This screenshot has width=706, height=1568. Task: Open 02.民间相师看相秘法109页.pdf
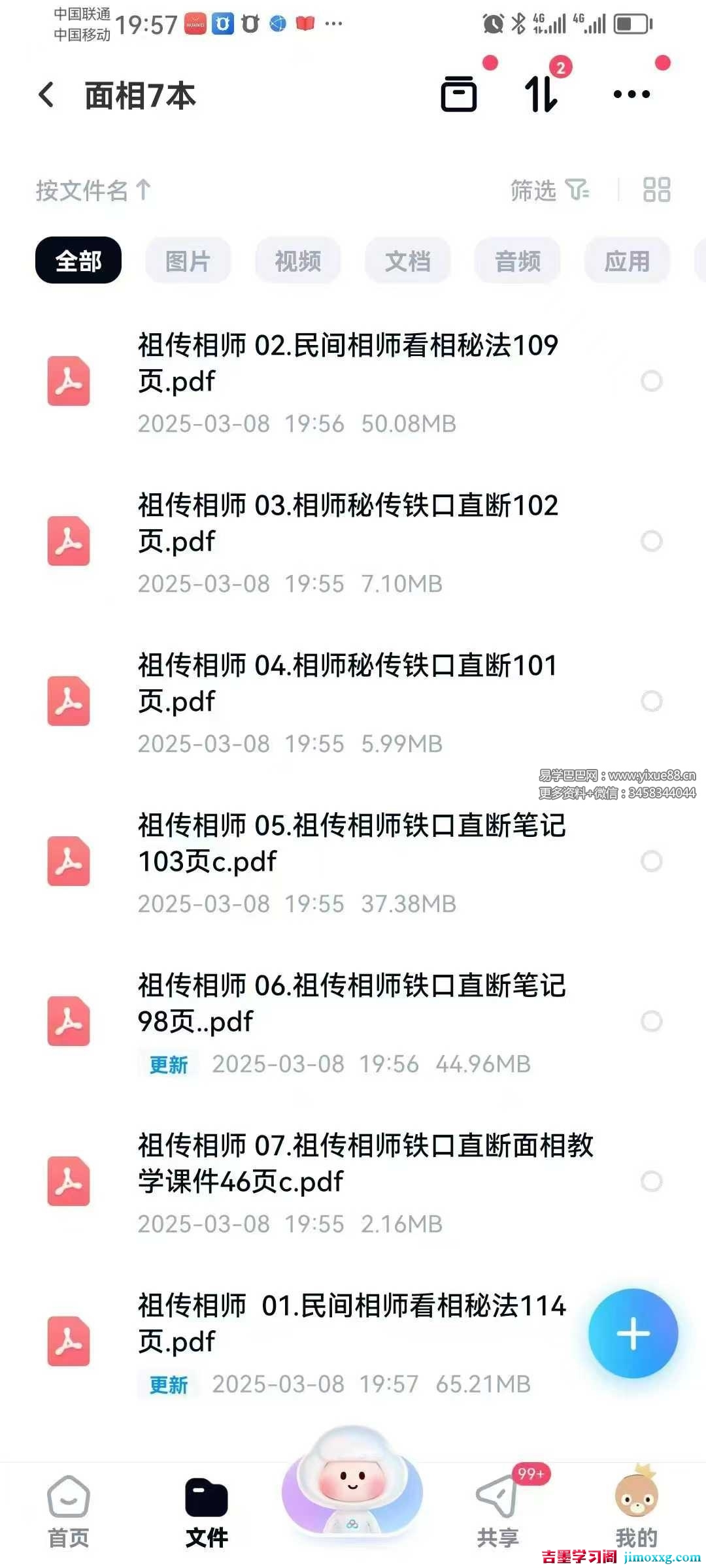click(x=346, y=363)
